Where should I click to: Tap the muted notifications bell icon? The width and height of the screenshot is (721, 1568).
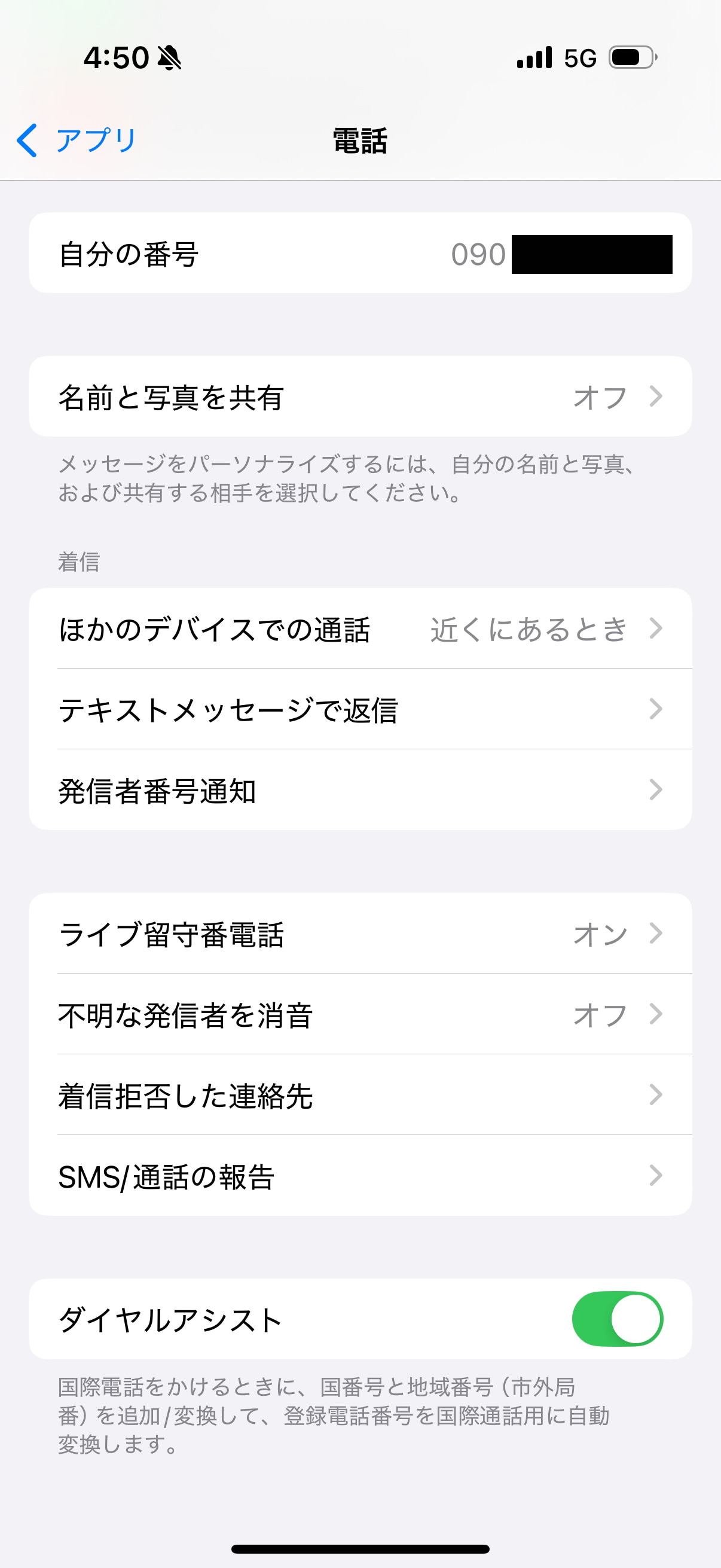pos(170,58)
